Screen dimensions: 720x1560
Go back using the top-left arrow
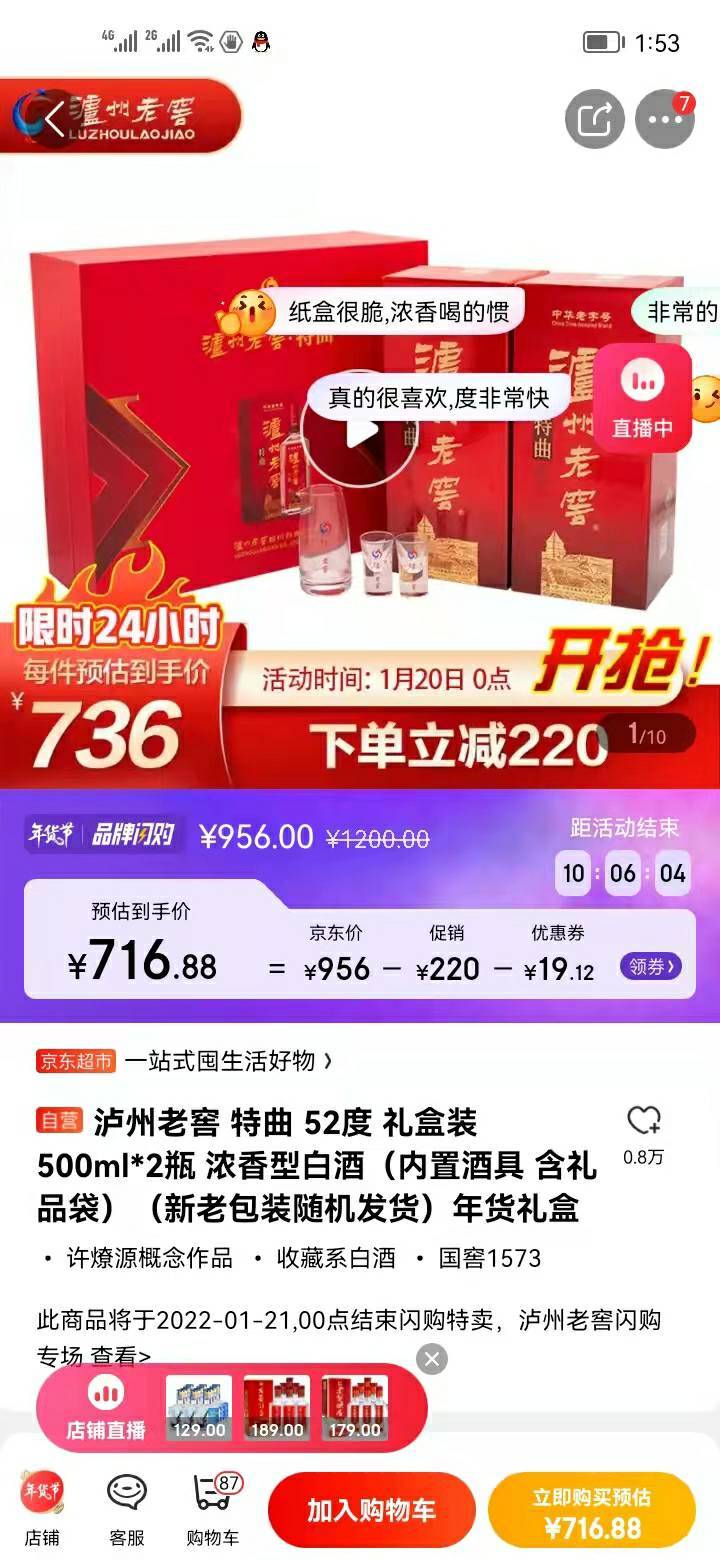(x=54, y=119)
